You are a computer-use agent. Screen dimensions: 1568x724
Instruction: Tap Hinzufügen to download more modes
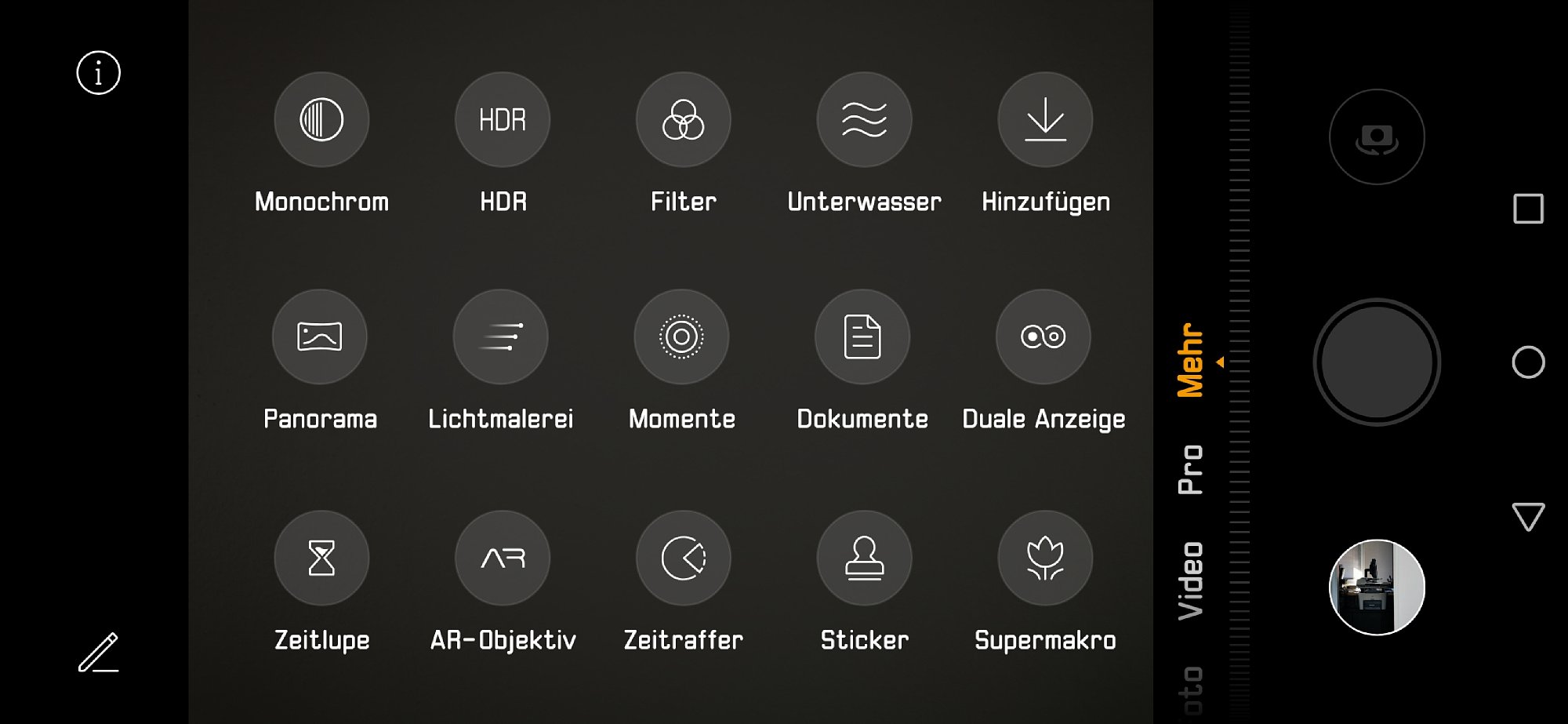1045,119
